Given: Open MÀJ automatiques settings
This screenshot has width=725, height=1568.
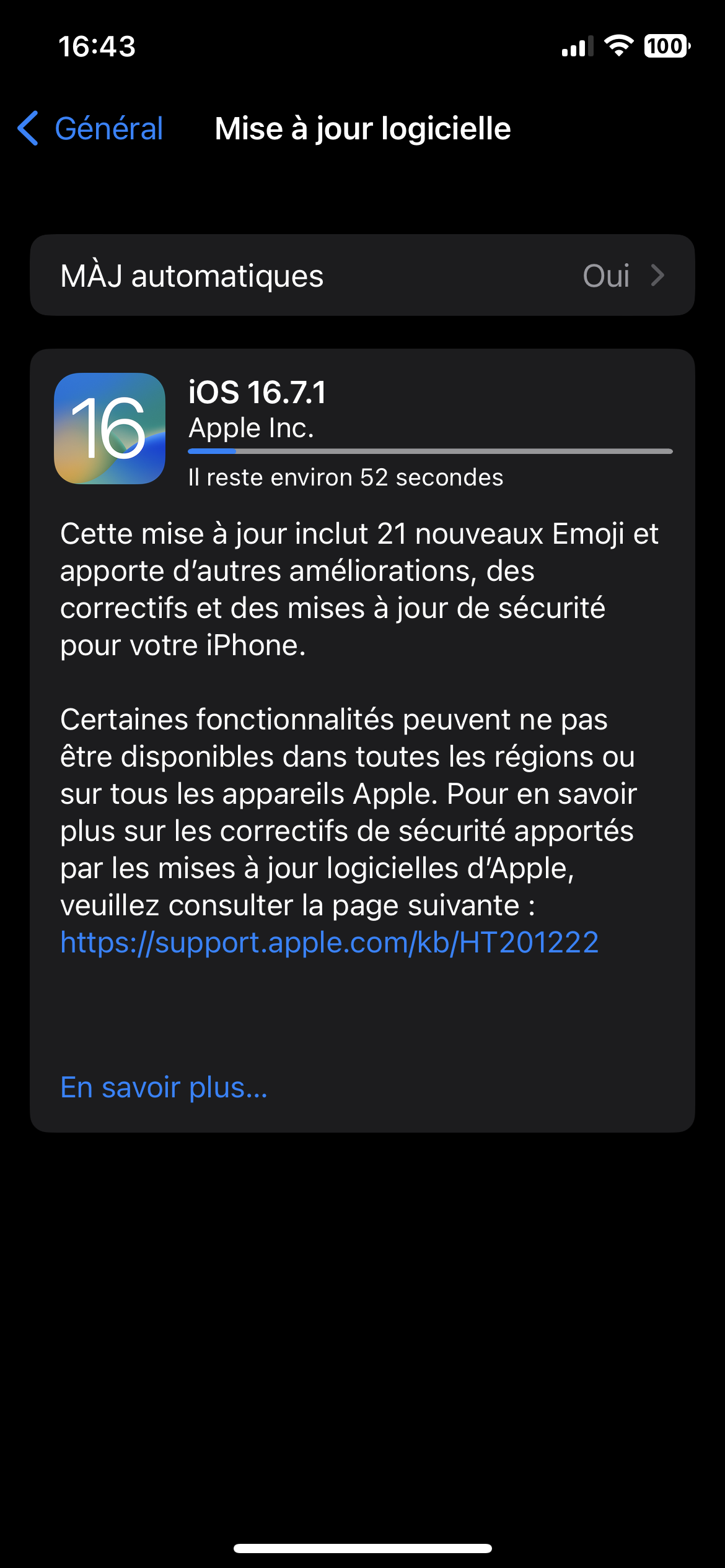Looking at the screenshot, I should (362, 276).
